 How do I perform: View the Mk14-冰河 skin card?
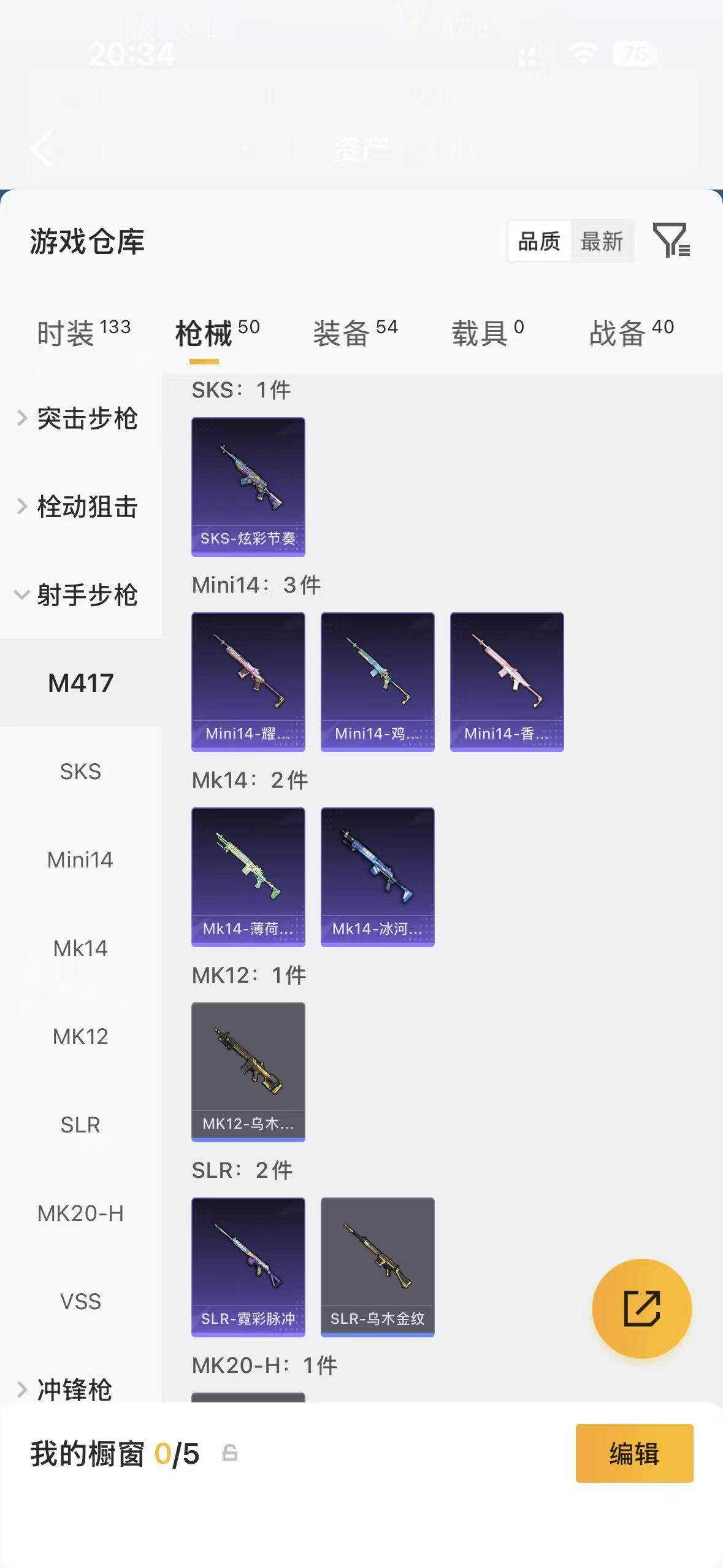coord(377,877)
